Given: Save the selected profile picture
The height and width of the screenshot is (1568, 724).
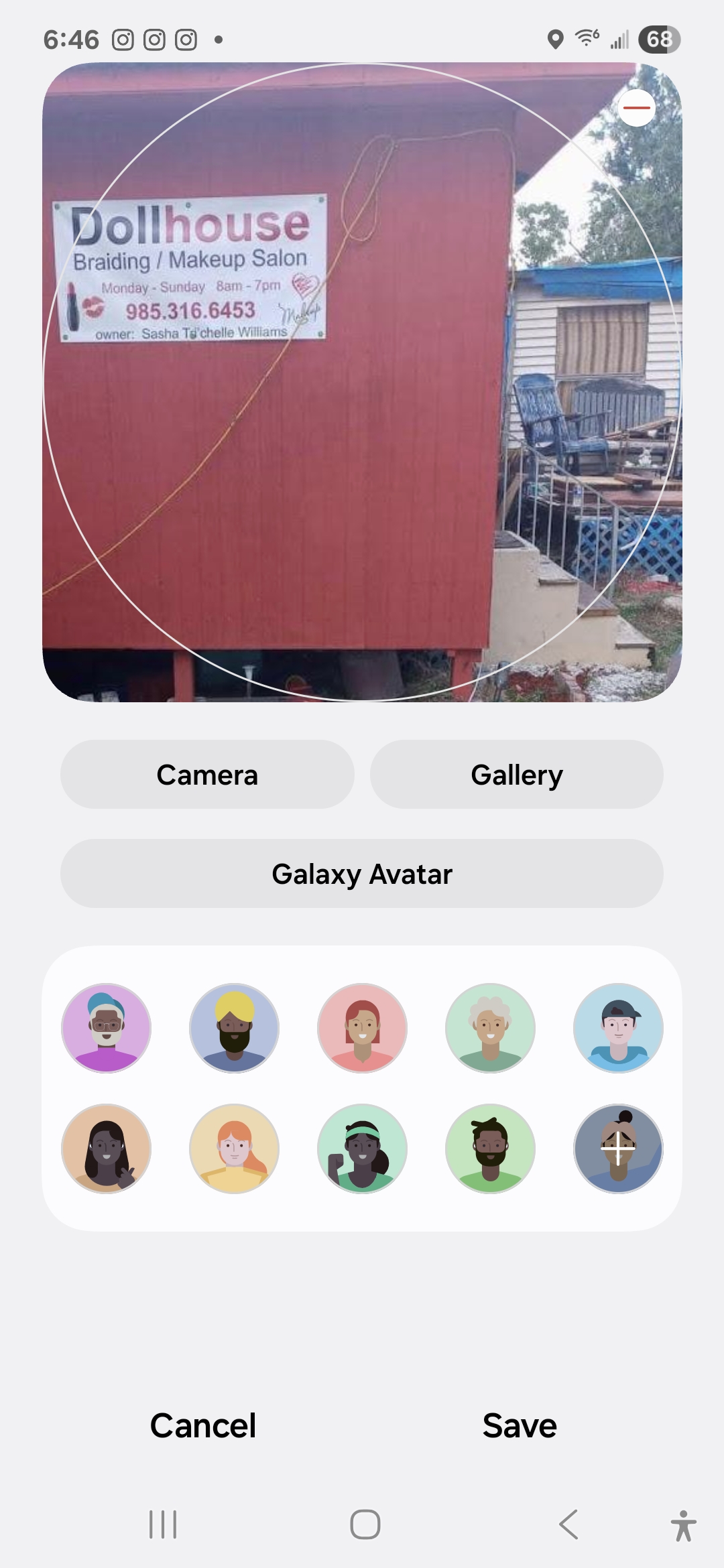Looking at the screenshot, I should point(520,1425).
